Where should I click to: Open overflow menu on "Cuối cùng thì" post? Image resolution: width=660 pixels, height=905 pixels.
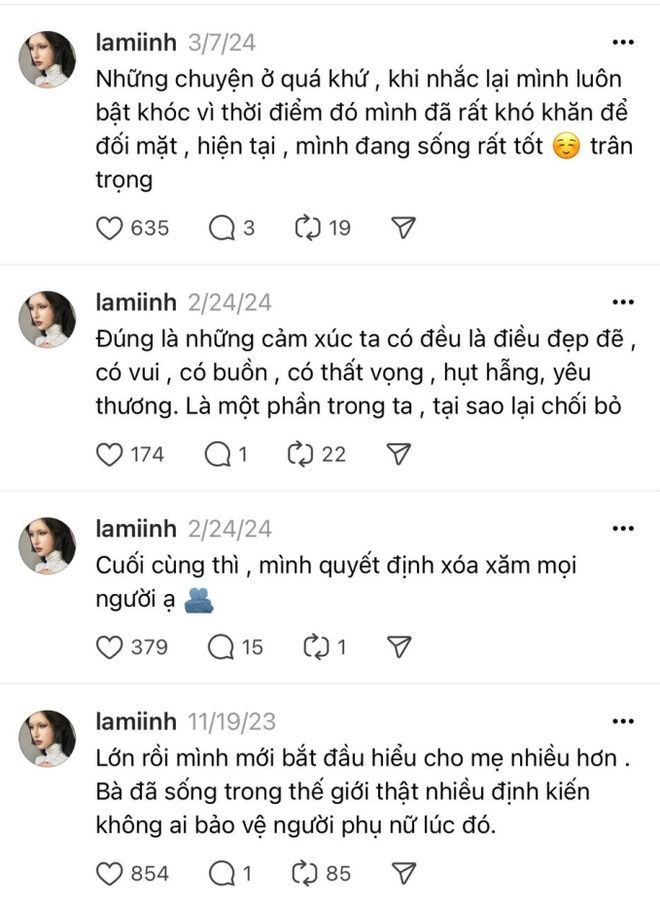tap(622, 528)
